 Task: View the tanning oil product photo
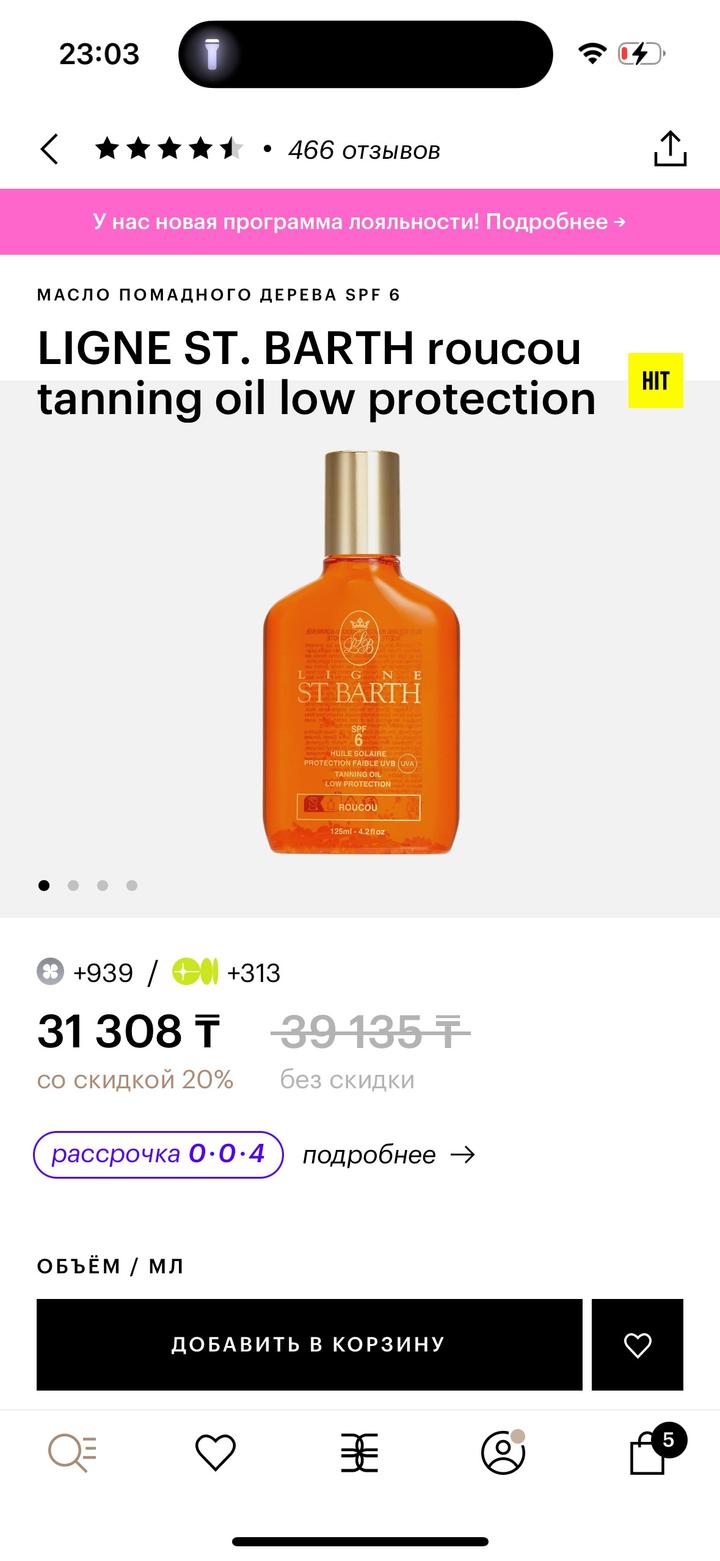[360, 653]
